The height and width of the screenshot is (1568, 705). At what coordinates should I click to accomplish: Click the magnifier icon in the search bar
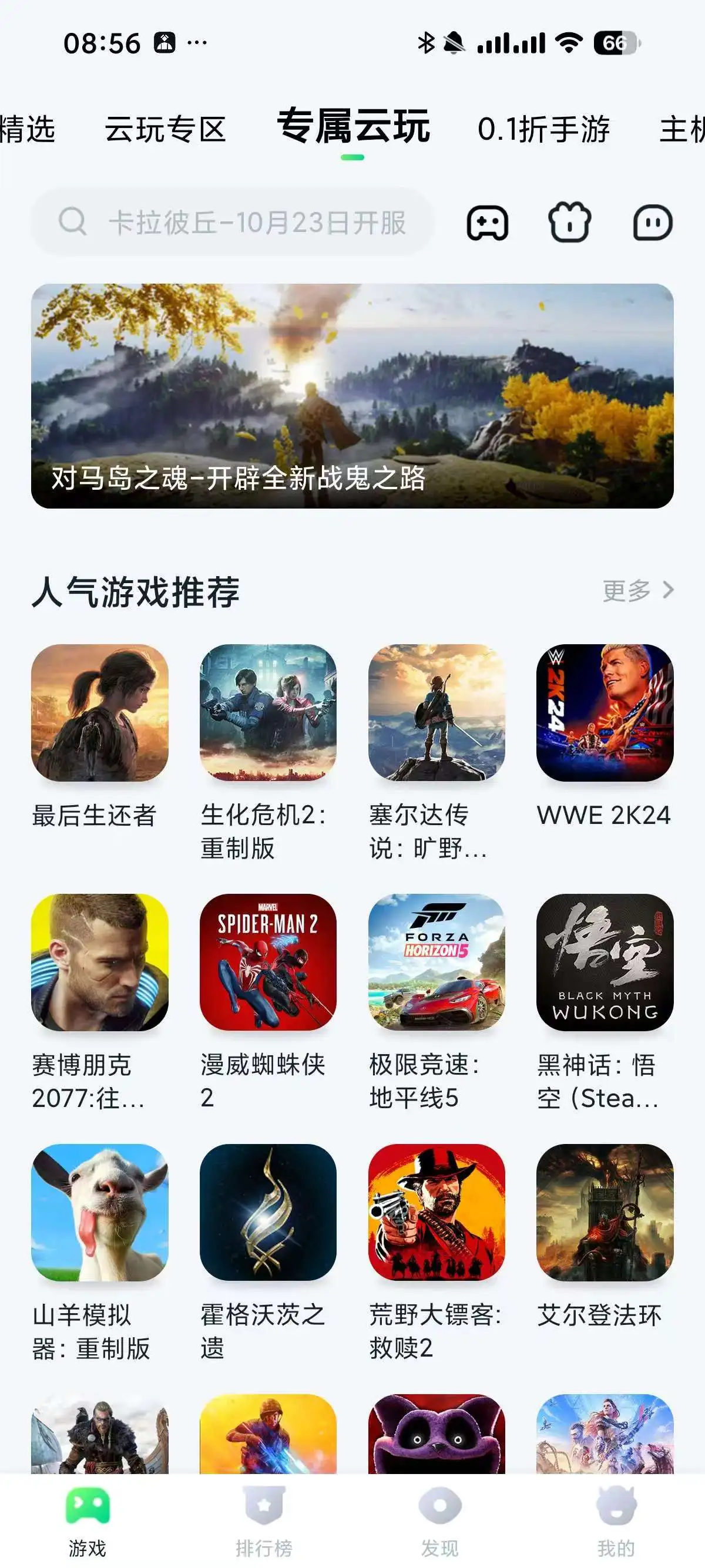coord(73,223)
